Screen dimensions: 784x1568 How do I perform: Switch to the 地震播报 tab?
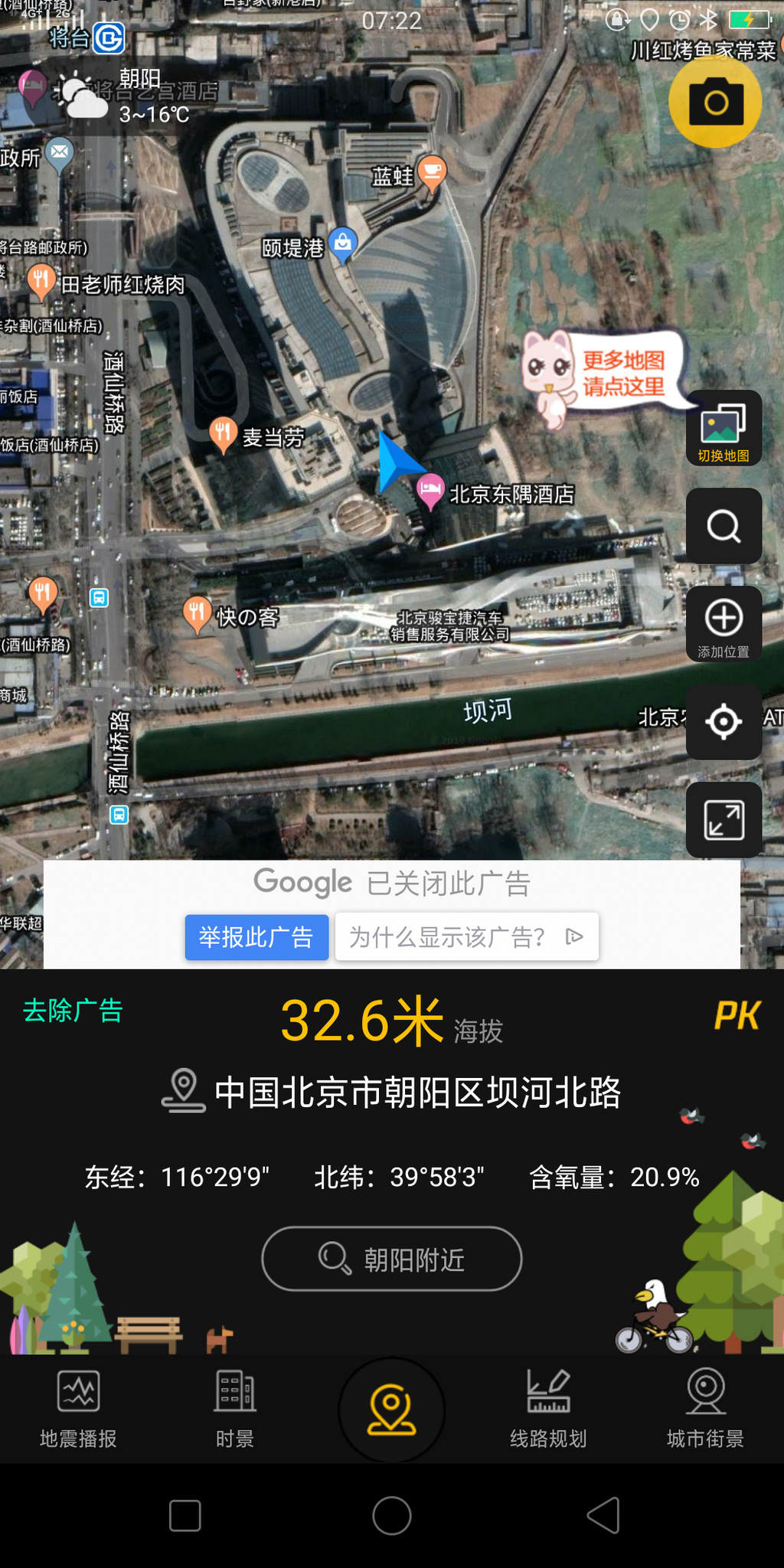tap(78, 1410)
